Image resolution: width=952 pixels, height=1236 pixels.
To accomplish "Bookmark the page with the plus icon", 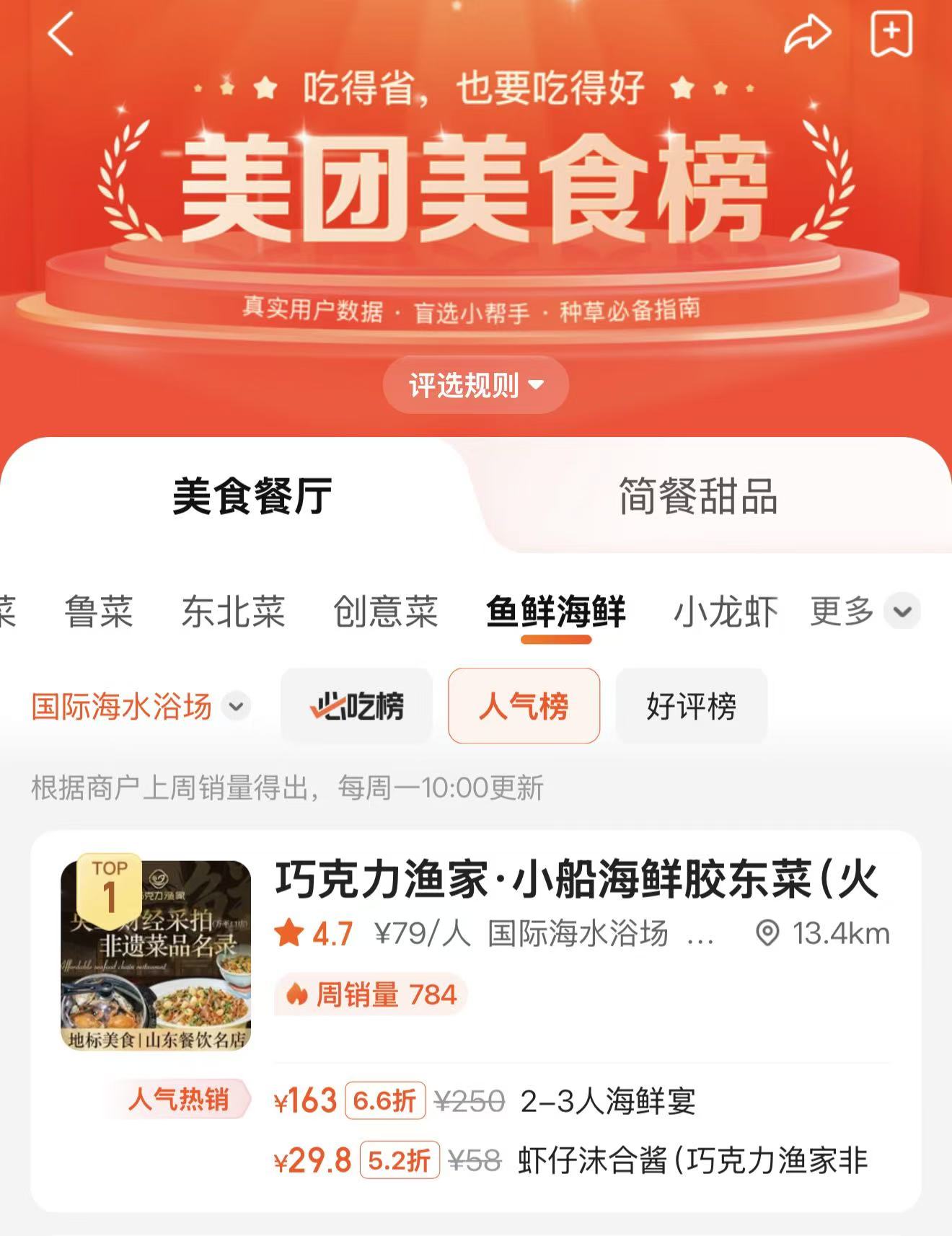I will point(891,34).
